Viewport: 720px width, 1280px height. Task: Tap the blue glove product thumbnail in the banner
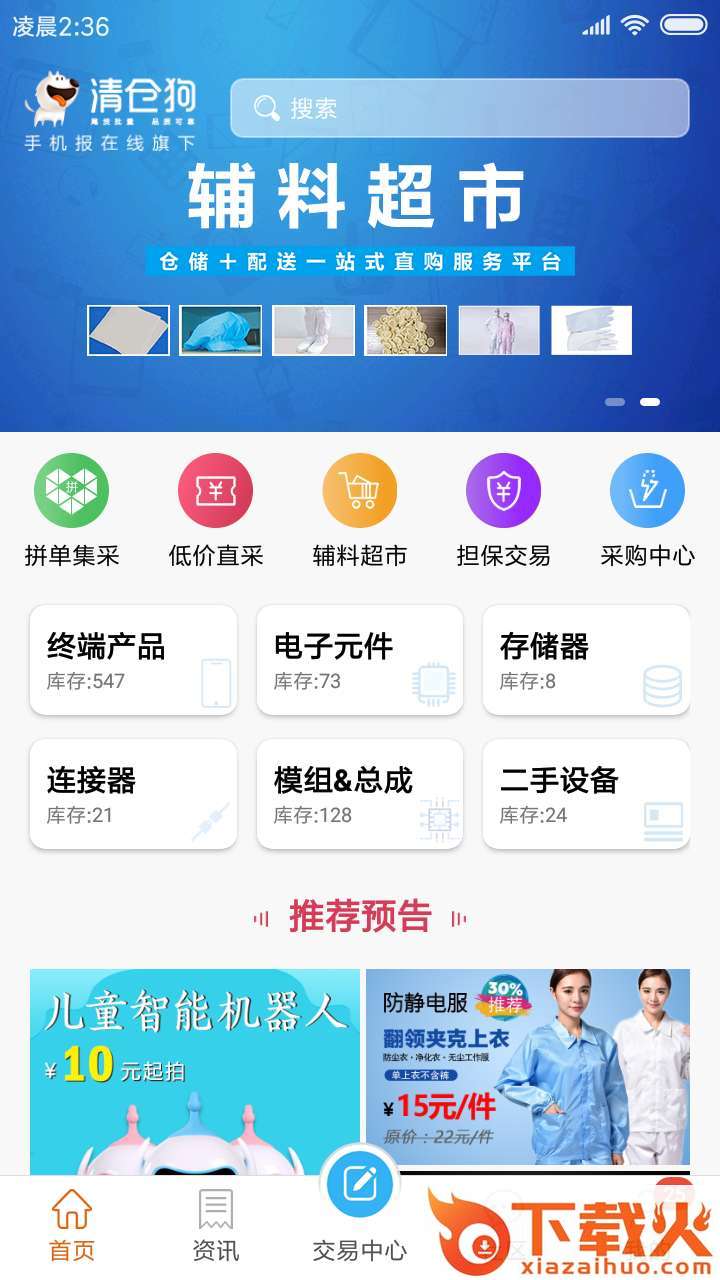pyautogui.click(x=218, y=330)
